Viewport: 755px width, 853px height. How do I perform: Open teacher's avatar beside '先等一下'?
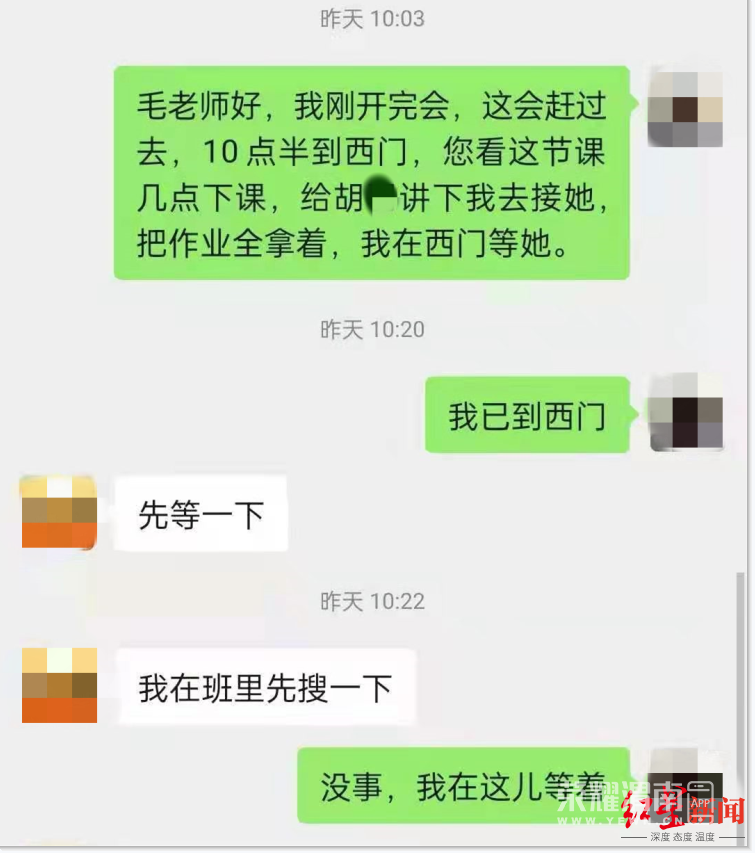coord(59,511)
